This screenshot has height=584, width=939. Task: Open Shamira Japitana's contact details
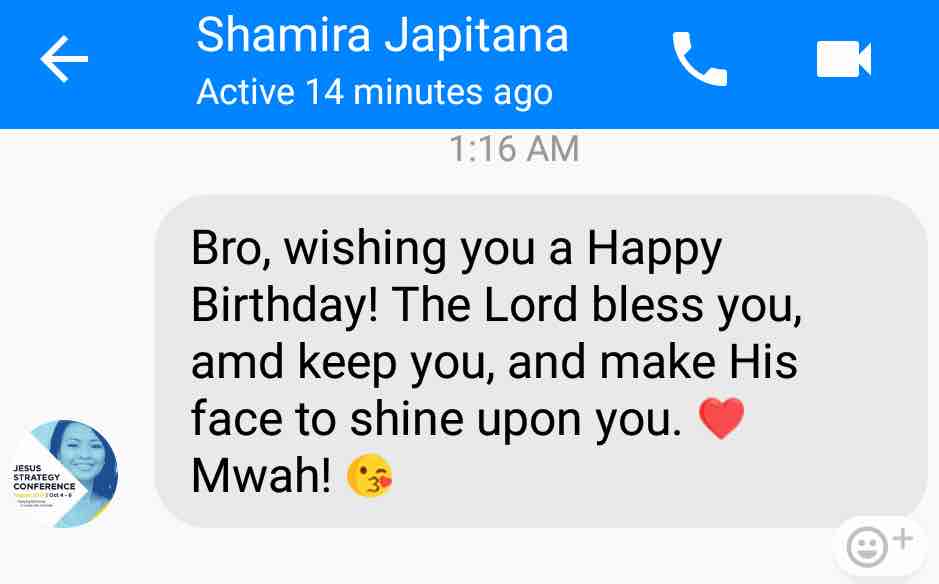pyautogui.click(x=382, y=38)
